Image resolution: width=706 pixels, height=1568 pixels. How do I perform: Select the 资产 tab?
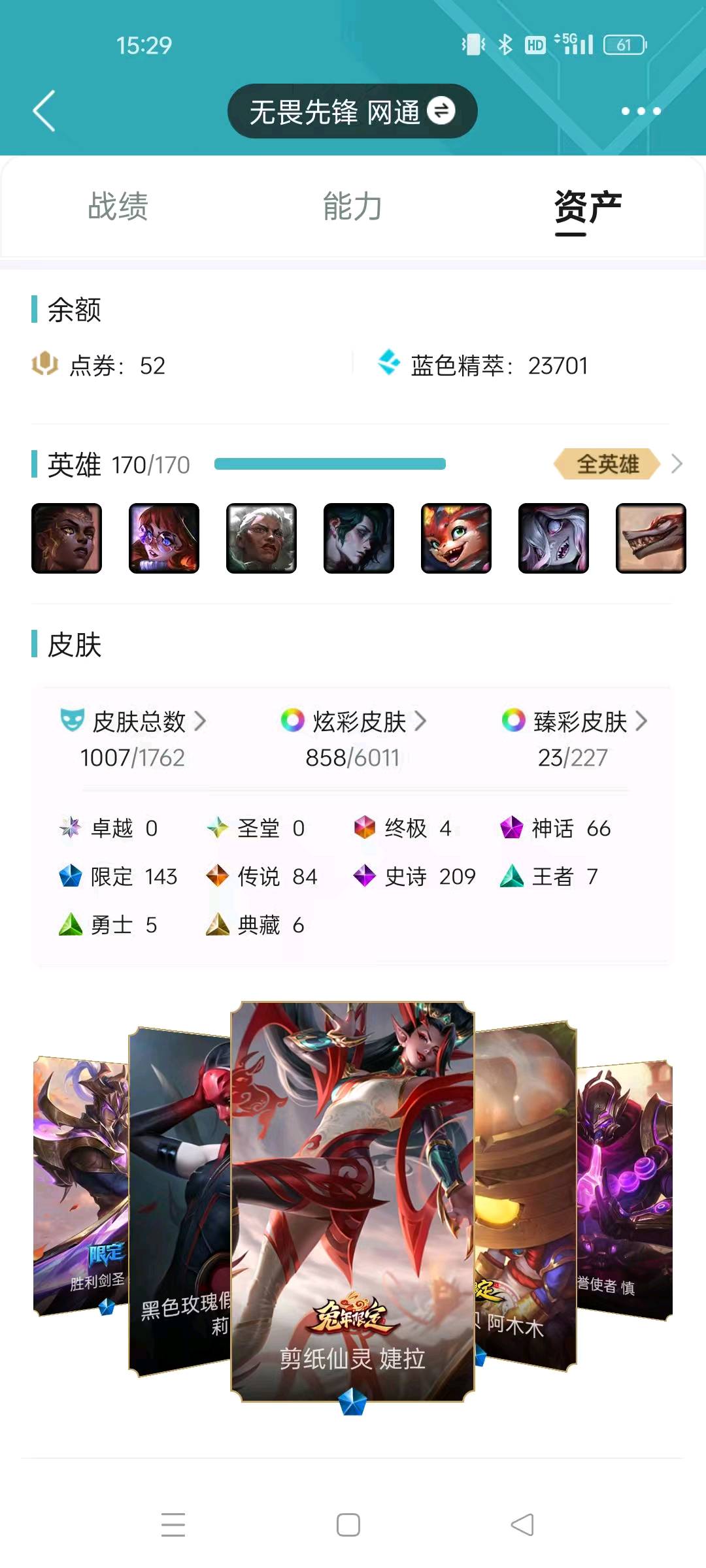588,206
